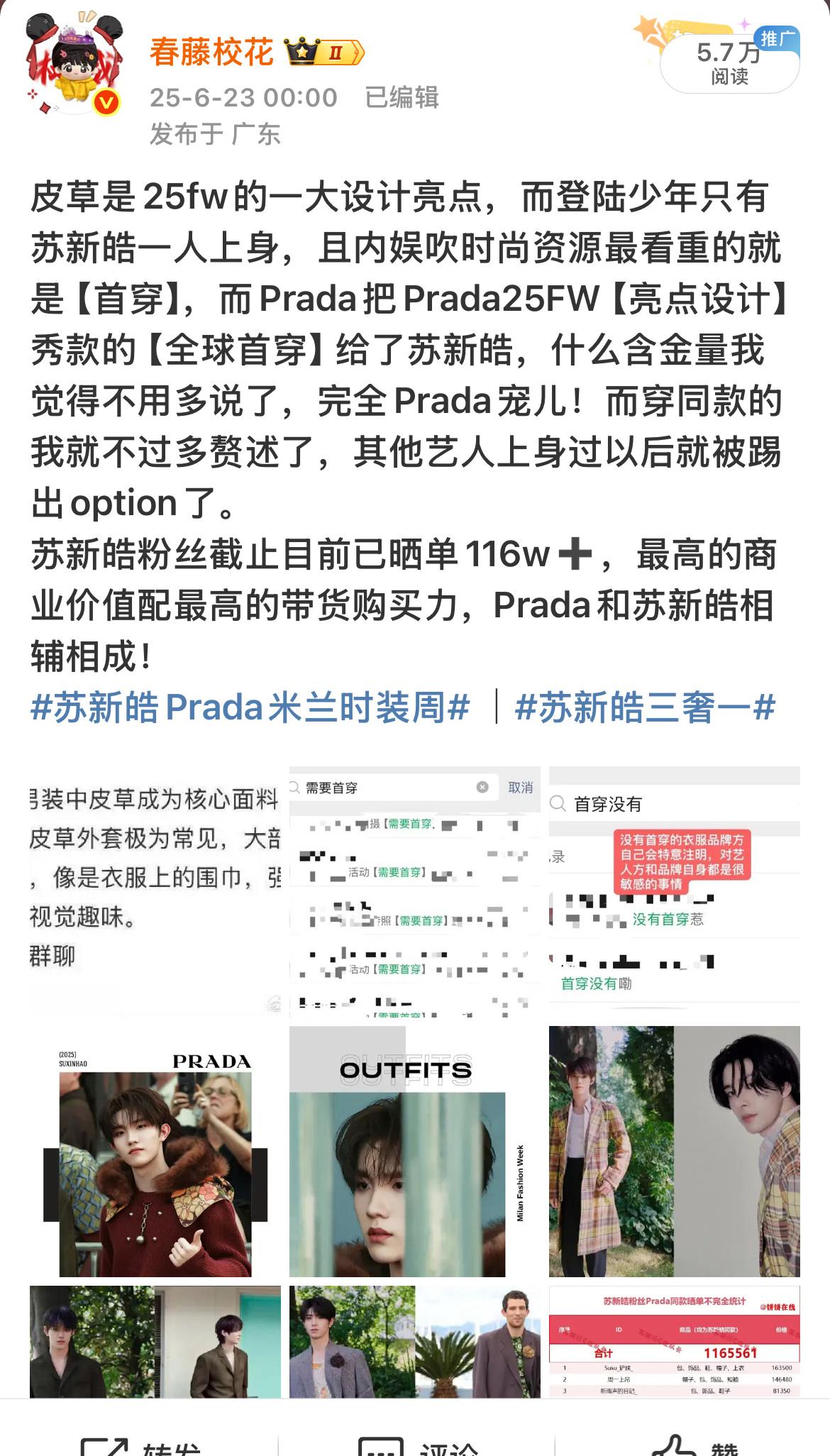Viewport: 830px width, 1456px height.
Task: Open the plaid coat photo
Action: tap(675, 1152)
